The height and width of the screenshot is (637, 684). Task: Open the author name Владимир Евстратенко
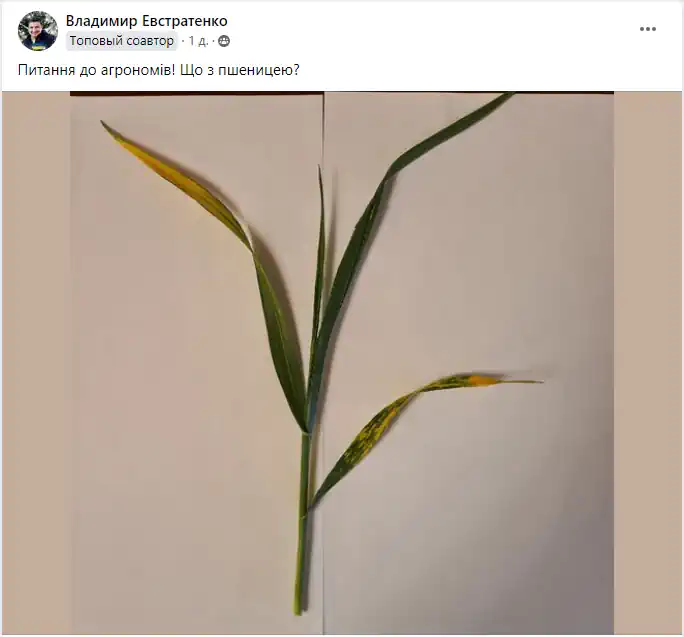tap(146, 21)
